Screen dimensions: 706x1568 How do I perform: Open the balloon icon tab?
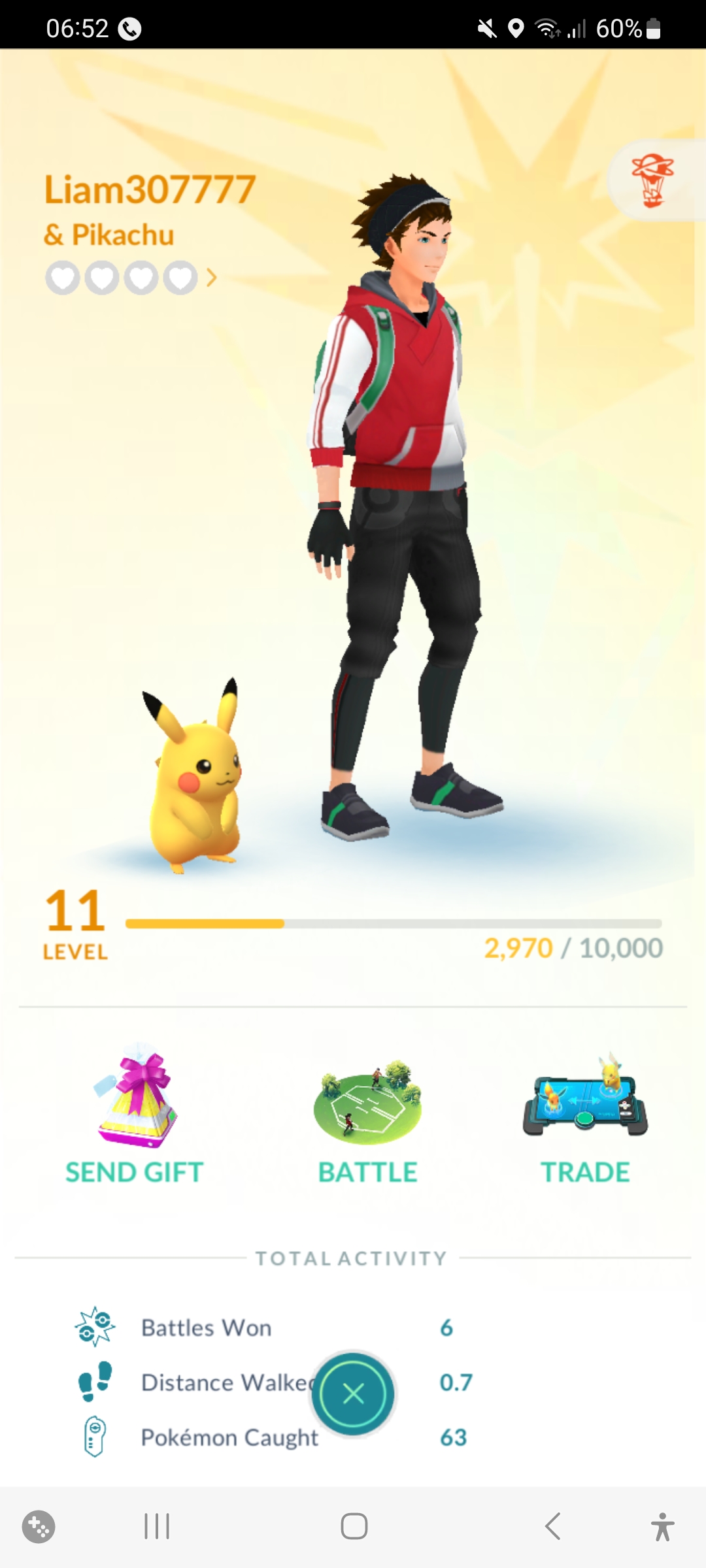[652, 181]
